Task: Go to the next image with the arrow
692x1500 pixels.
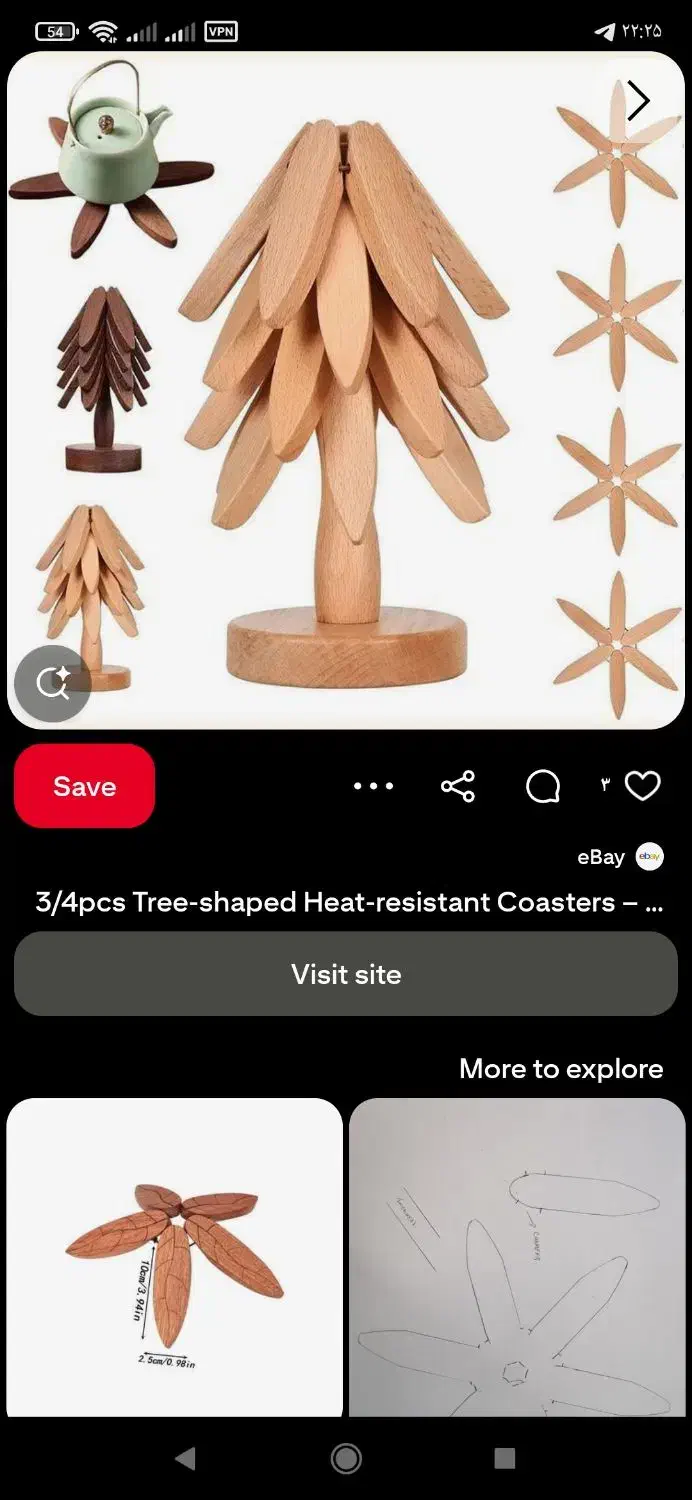Action: (x=638, y=100)
